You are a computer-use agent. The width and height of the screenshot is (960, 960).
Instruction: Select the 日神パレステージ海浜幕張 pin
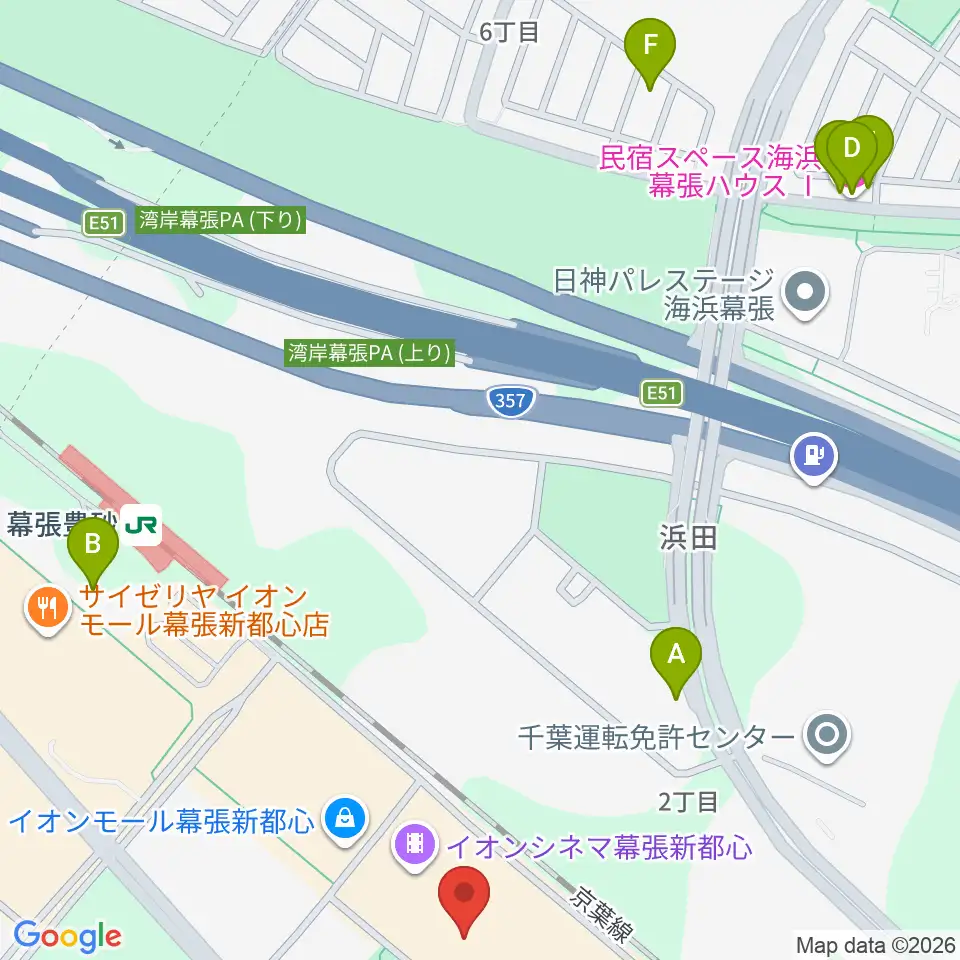click(x=805, y=294)
